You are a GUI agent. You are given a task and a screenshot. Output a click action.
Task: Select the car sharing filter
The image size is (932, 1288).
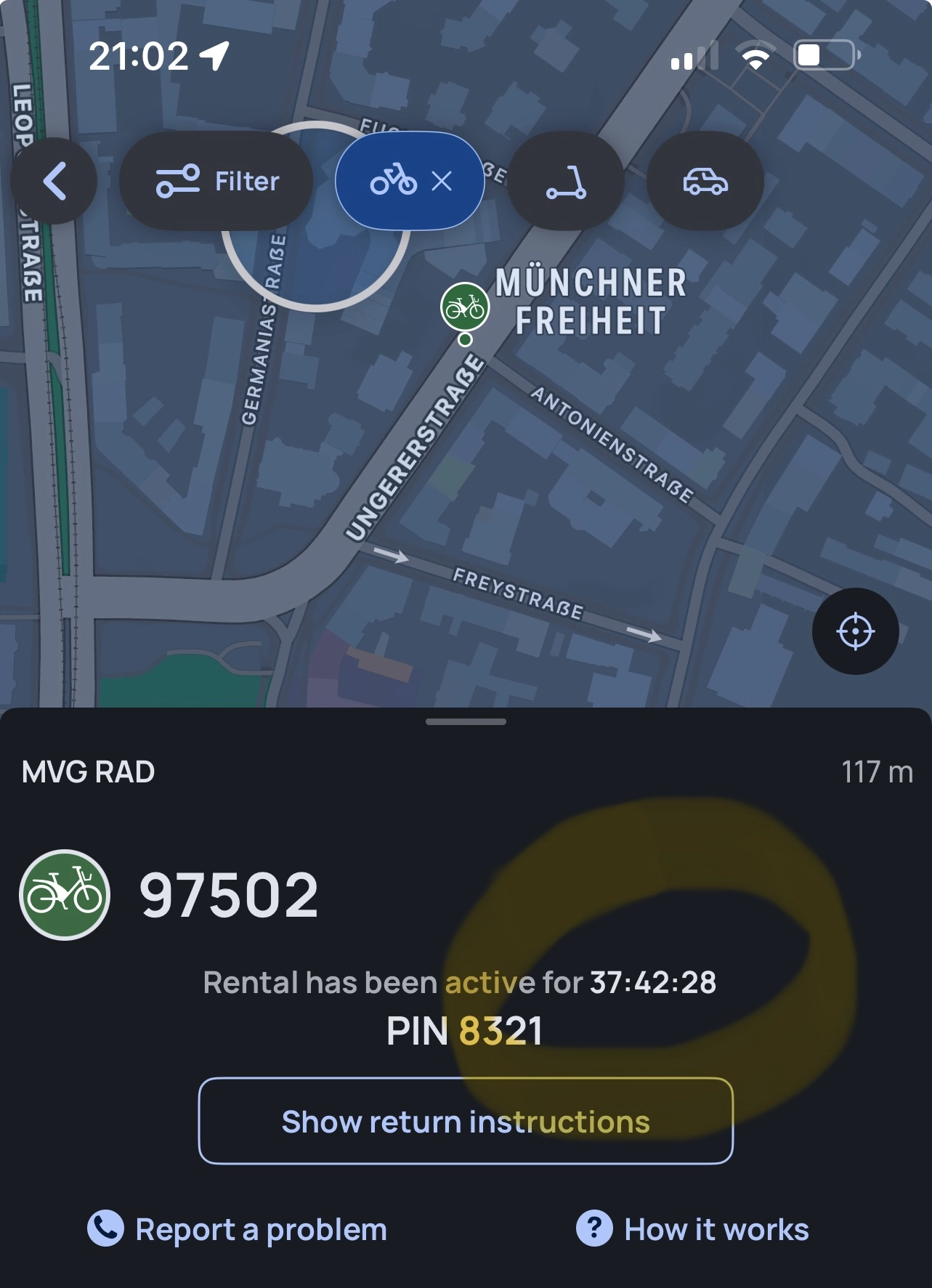(704, 181)
